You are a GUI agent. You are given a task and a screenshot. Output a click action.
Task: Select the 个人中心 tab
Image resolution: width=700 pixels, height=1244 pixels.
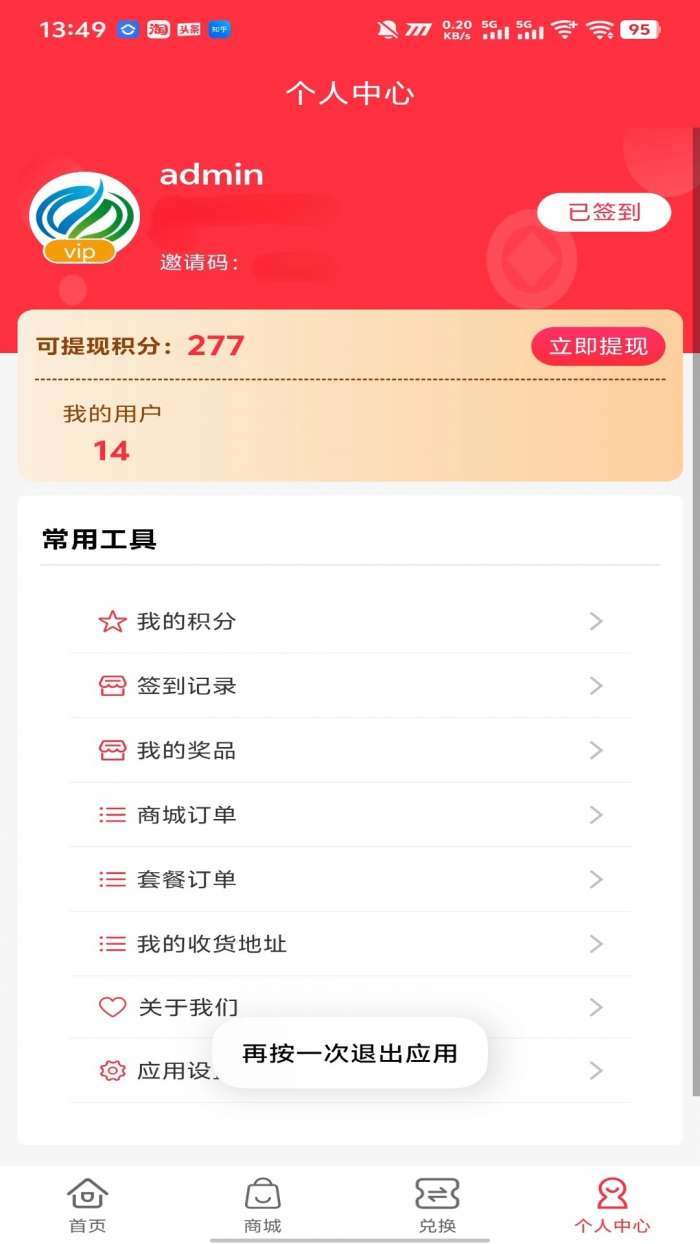pos(612,1205)
